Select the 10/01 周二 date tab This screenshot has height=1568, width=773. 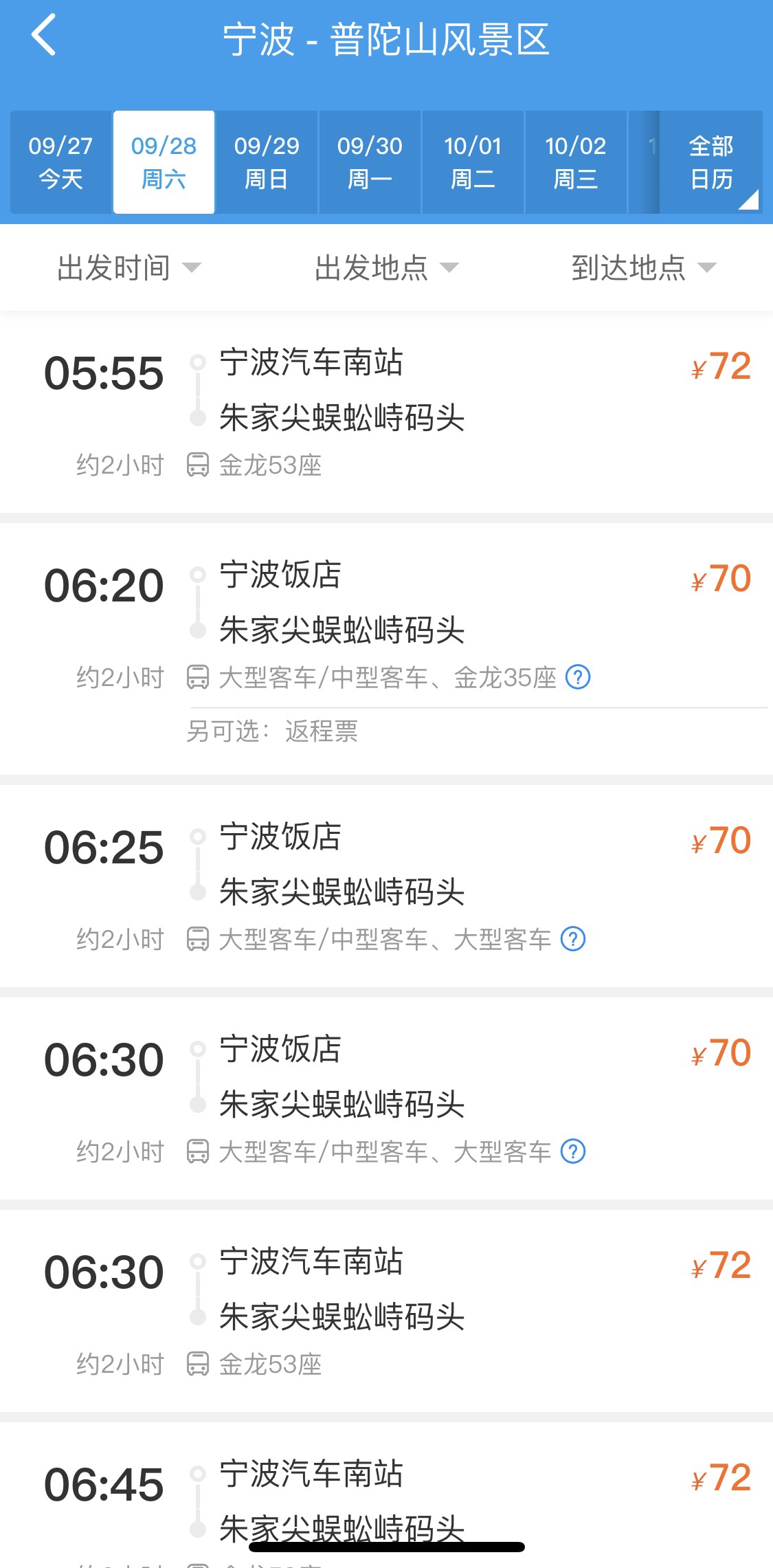tap(473, 162)
